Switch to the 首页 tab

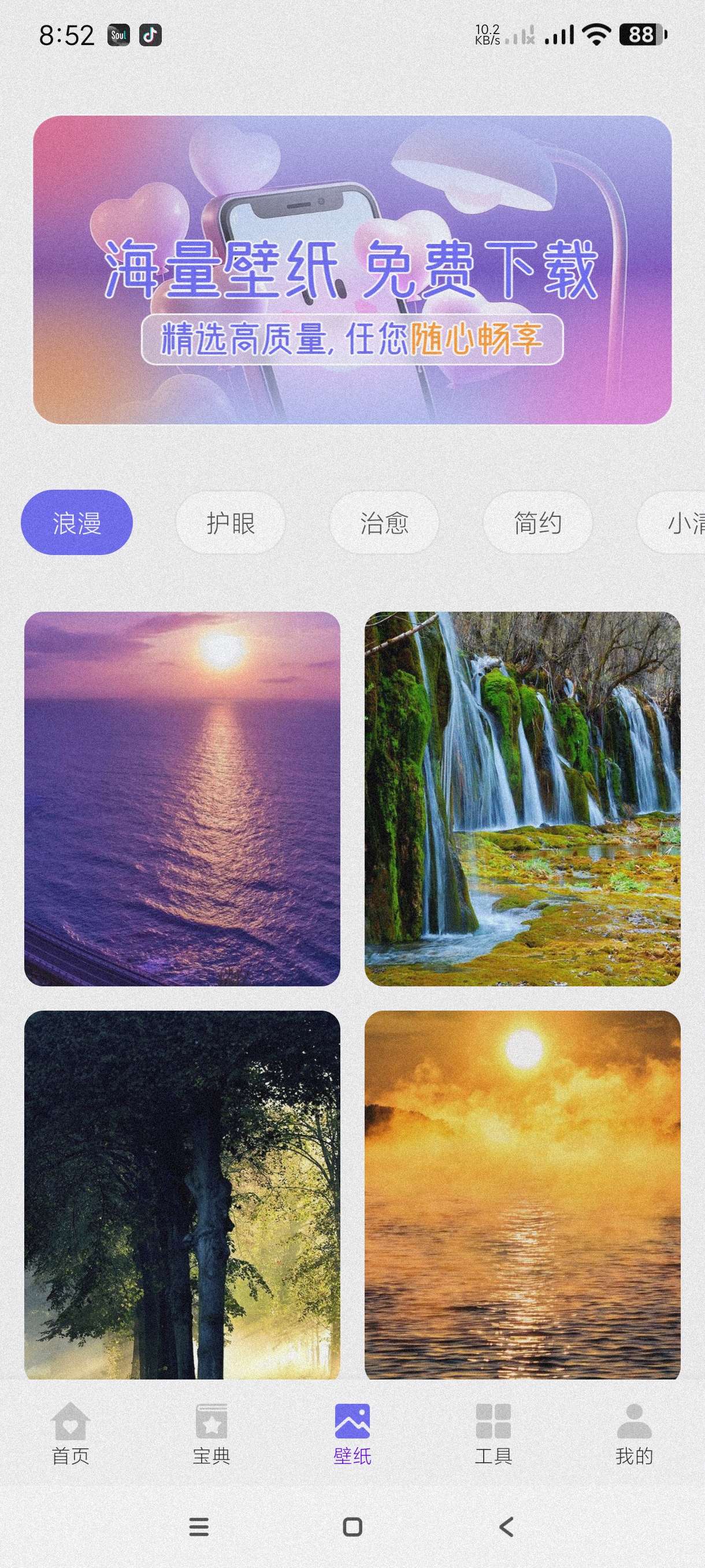coord(70,1434)
